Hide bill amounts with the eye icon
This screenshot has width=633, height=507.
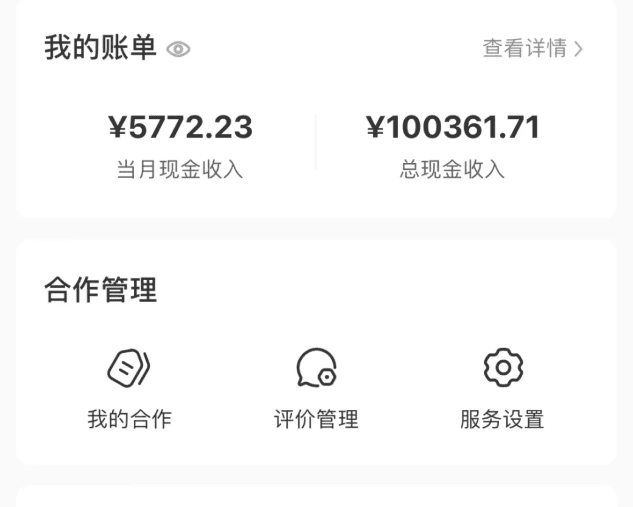(x=179, y=49)
